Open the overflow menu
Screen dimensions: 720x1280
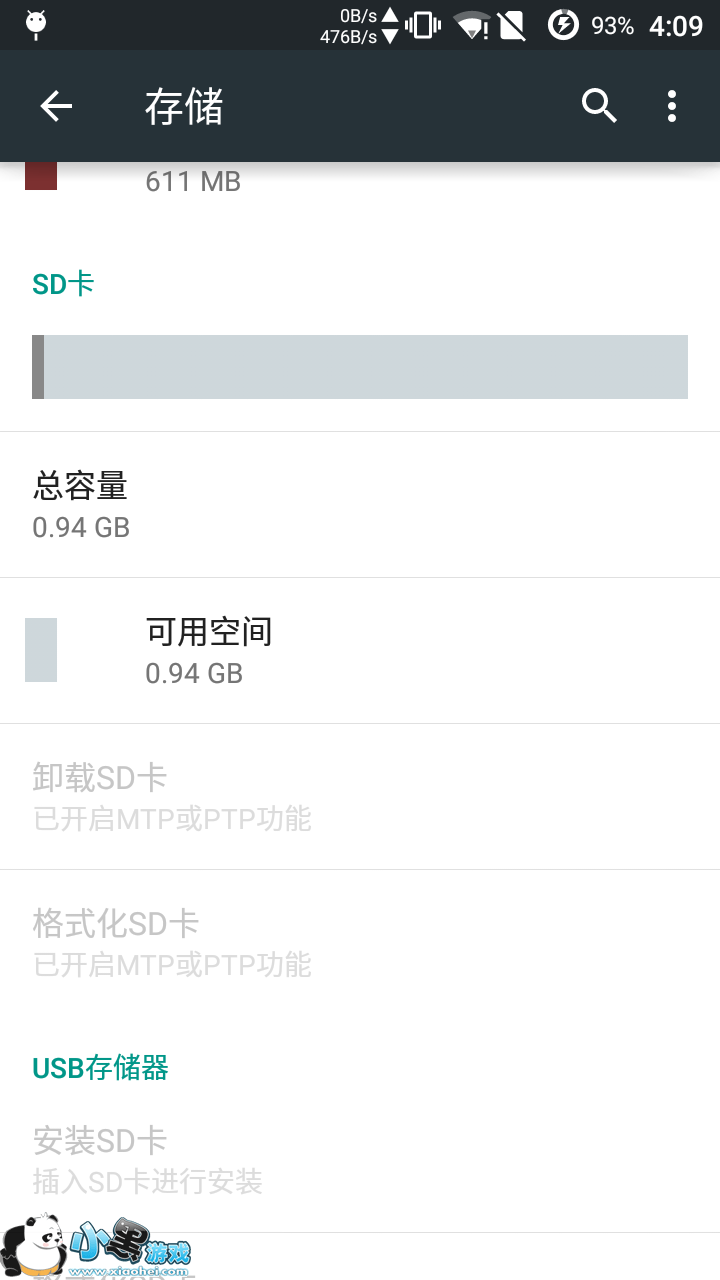tap(672, 106)
